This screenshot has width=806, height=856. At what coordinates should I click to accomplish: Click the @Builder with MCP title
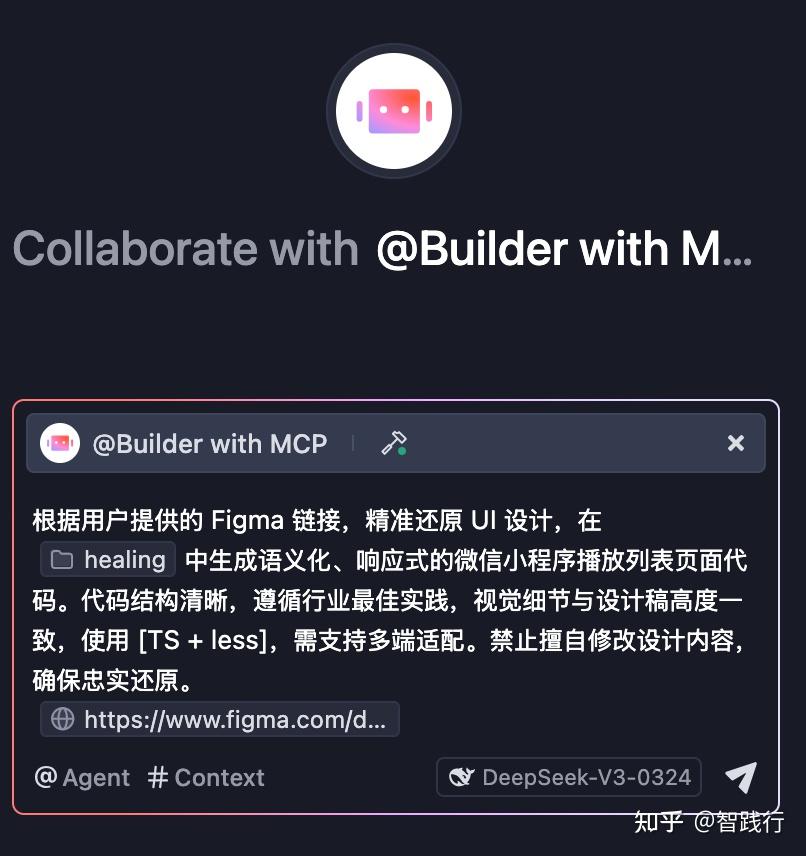point(210,443)
